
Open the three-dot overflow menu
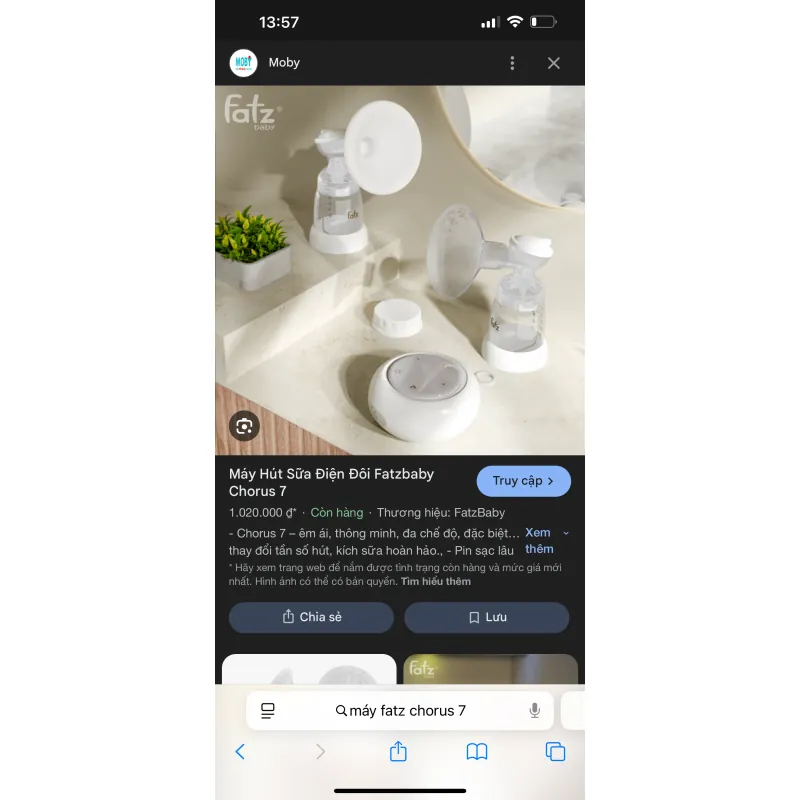(512, 63)
